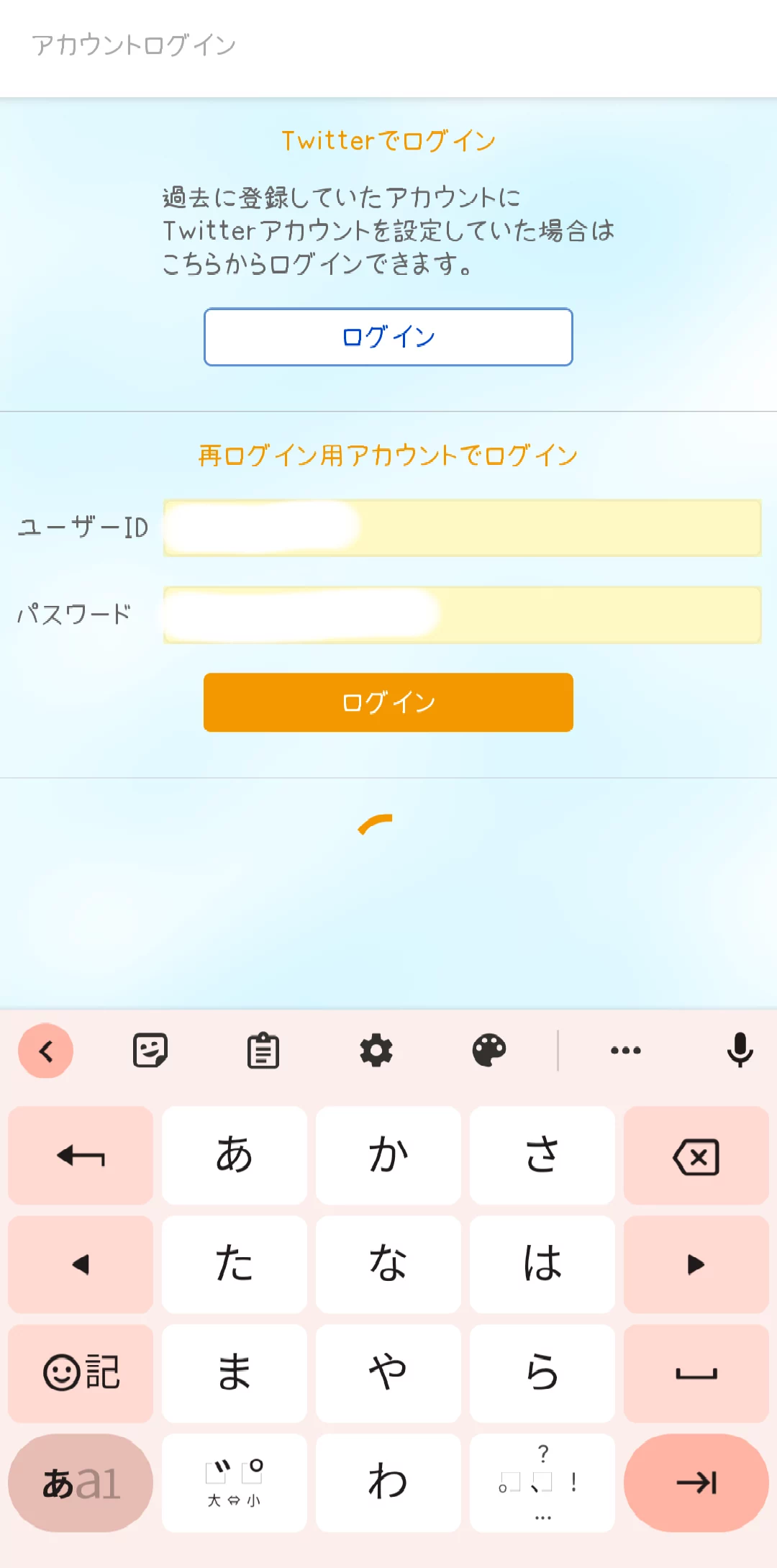This screenshot has width=777, height=1568.
Task: Select the パスワード input field
Action: [462, 615]
